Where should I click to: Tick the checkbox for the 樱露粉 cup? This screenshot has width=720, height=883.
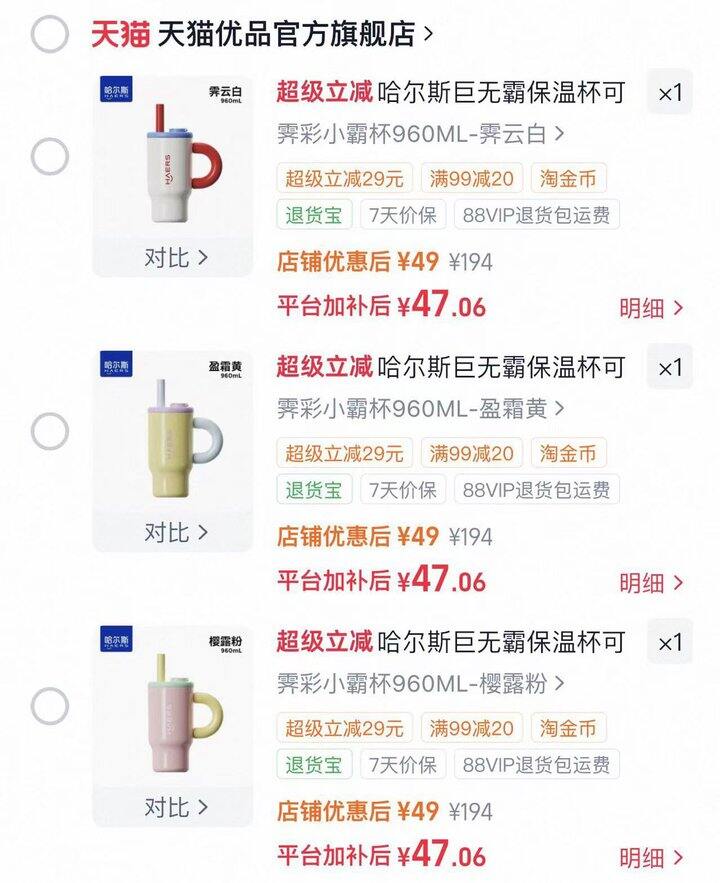(x=49, y=707)
